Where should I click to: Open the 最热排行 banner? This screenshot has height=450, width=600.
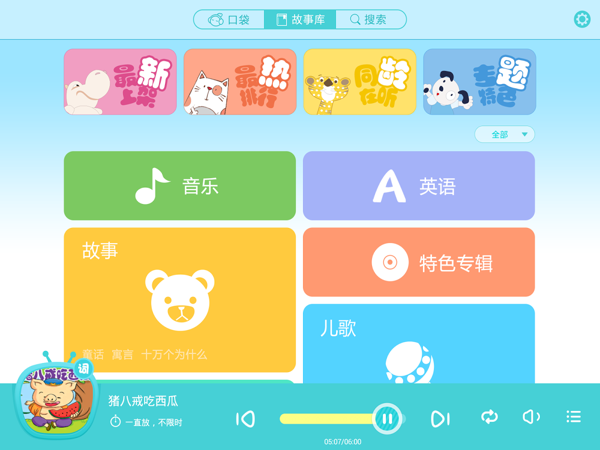coord(240,82)
